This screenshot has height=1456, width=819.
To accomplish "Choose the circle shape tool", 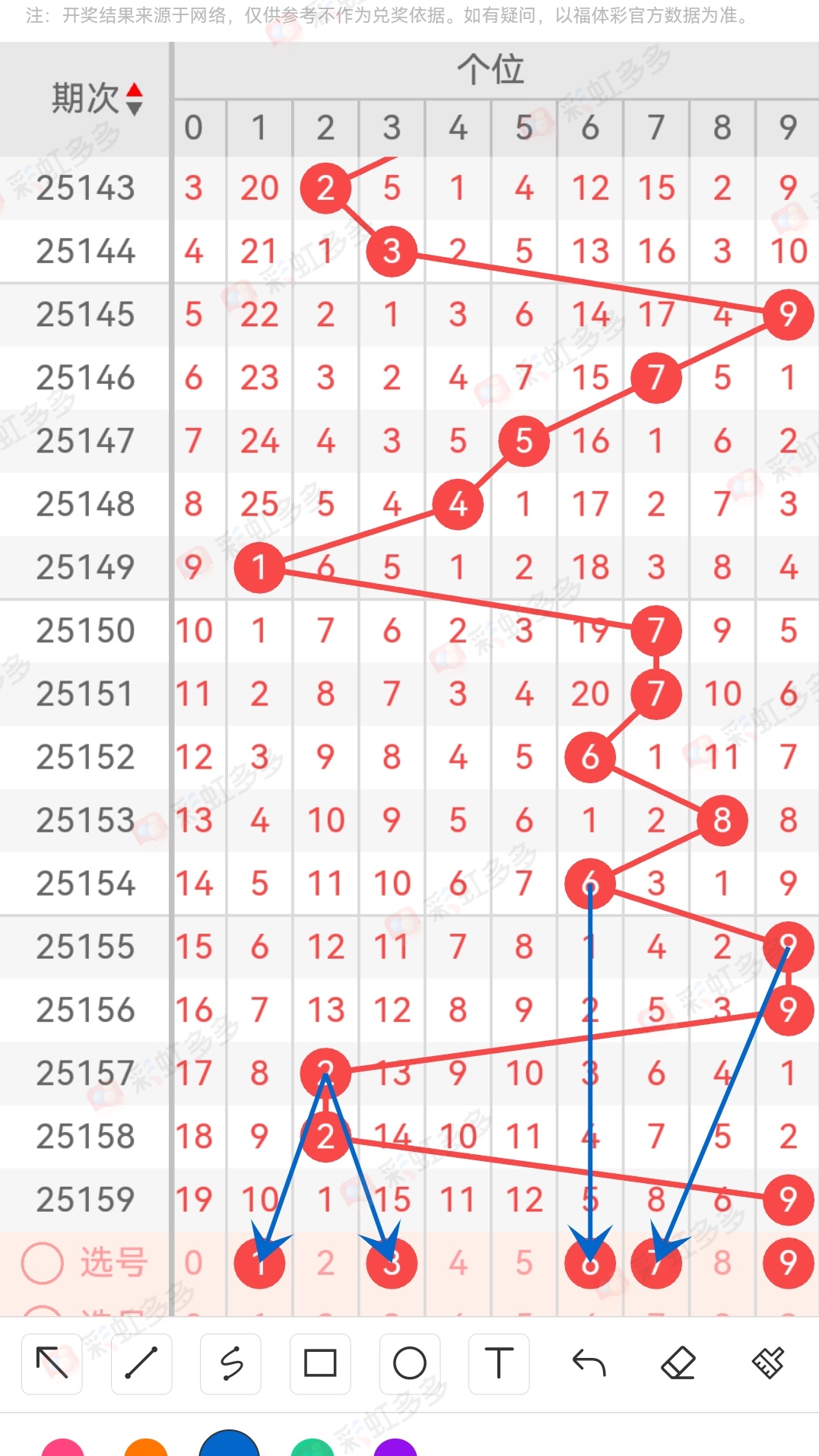I will point(409,1363).
